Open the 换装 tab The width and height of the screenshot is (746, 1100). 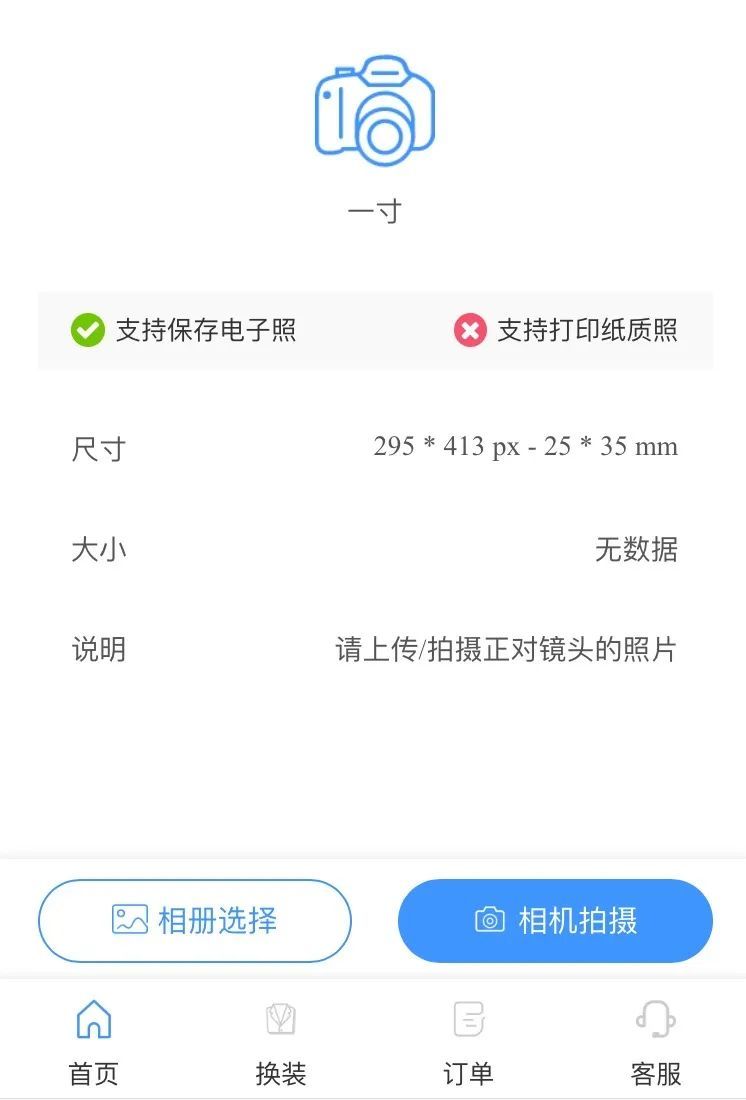tap(281, 1043)
